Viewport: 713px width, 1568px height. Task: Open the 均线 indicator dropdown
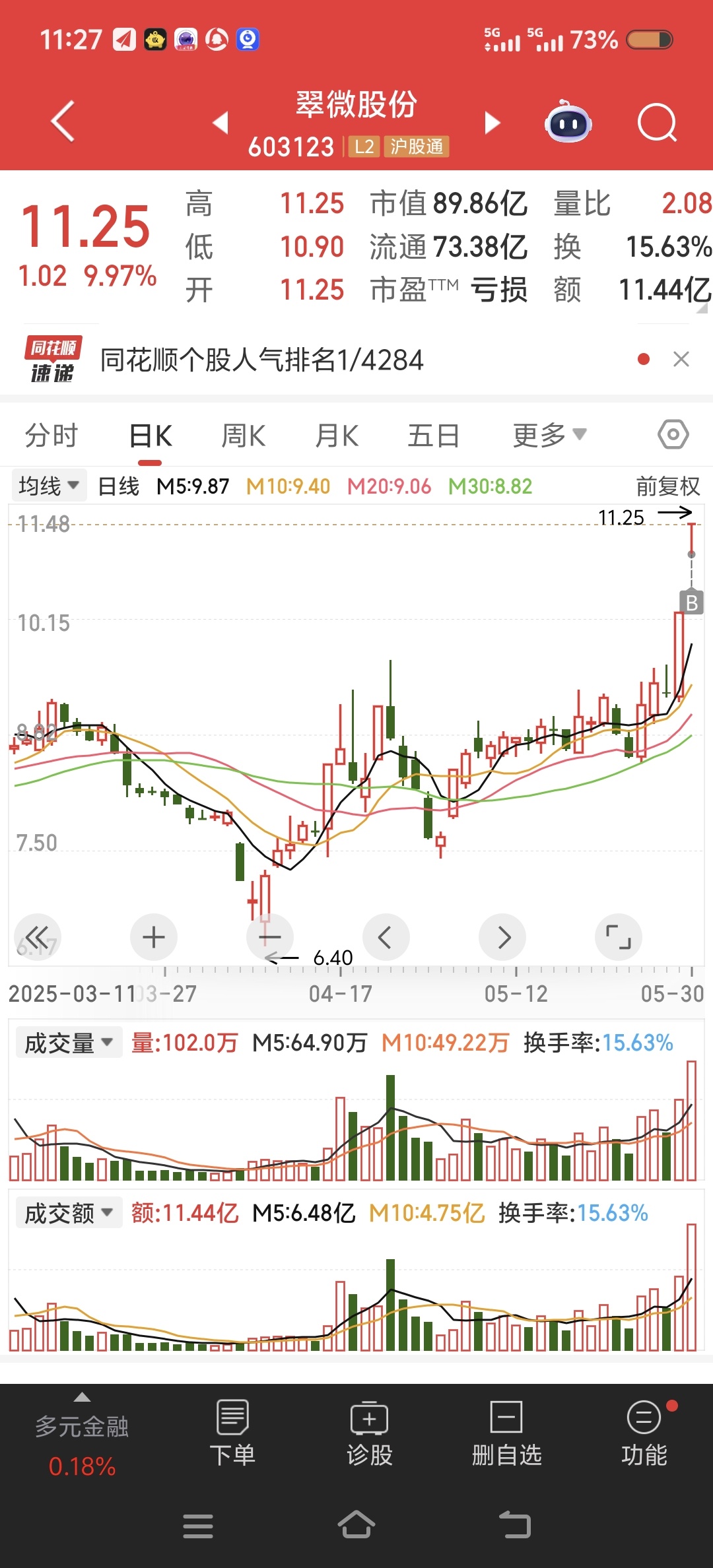[x=49, y=486]
